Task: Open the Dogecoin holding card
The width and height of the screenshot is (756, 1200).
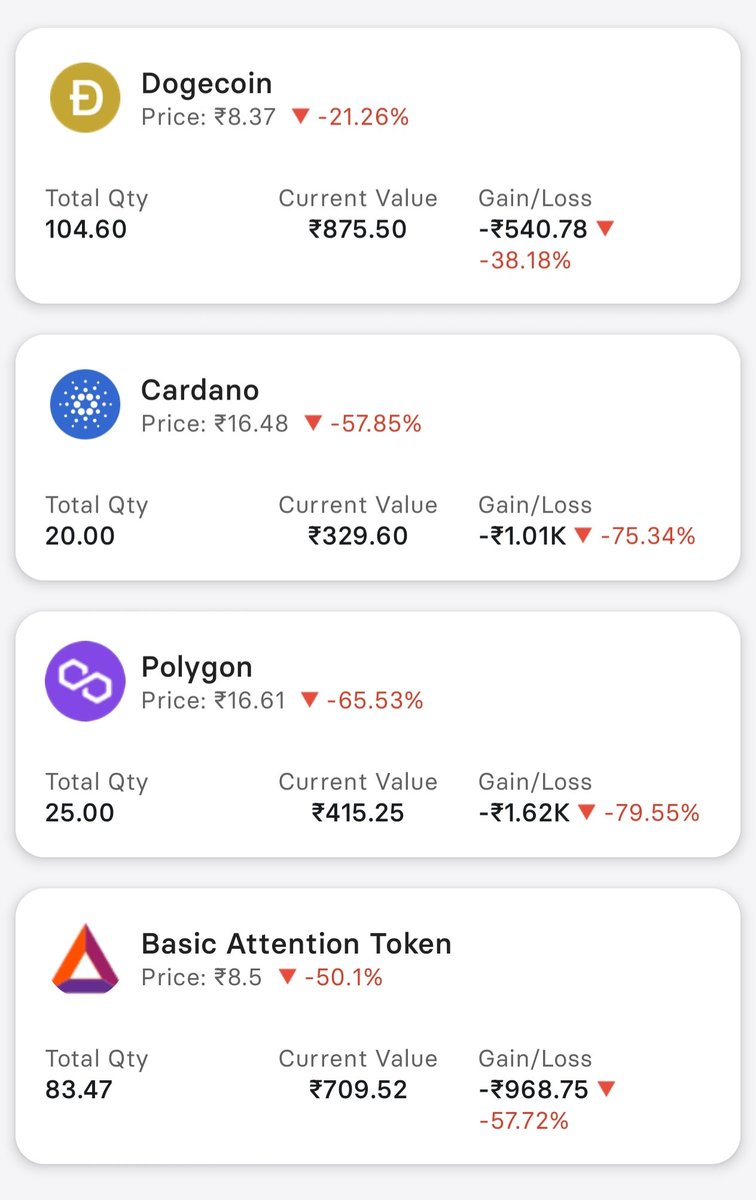Action: (378, 165)
